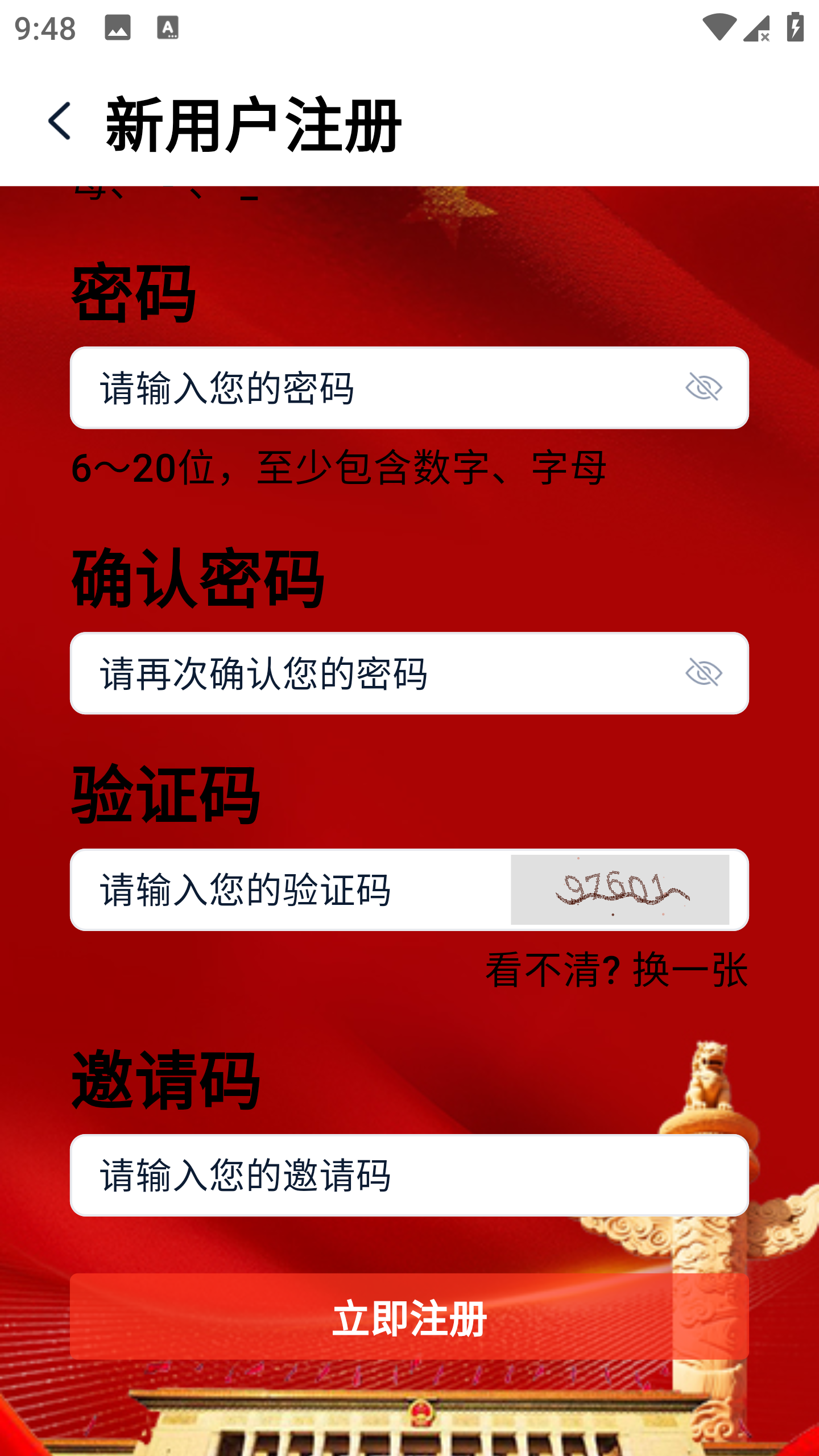Show the password in the 密码 field
This screenshot has width=819, height=1456.
click(704, 388)
